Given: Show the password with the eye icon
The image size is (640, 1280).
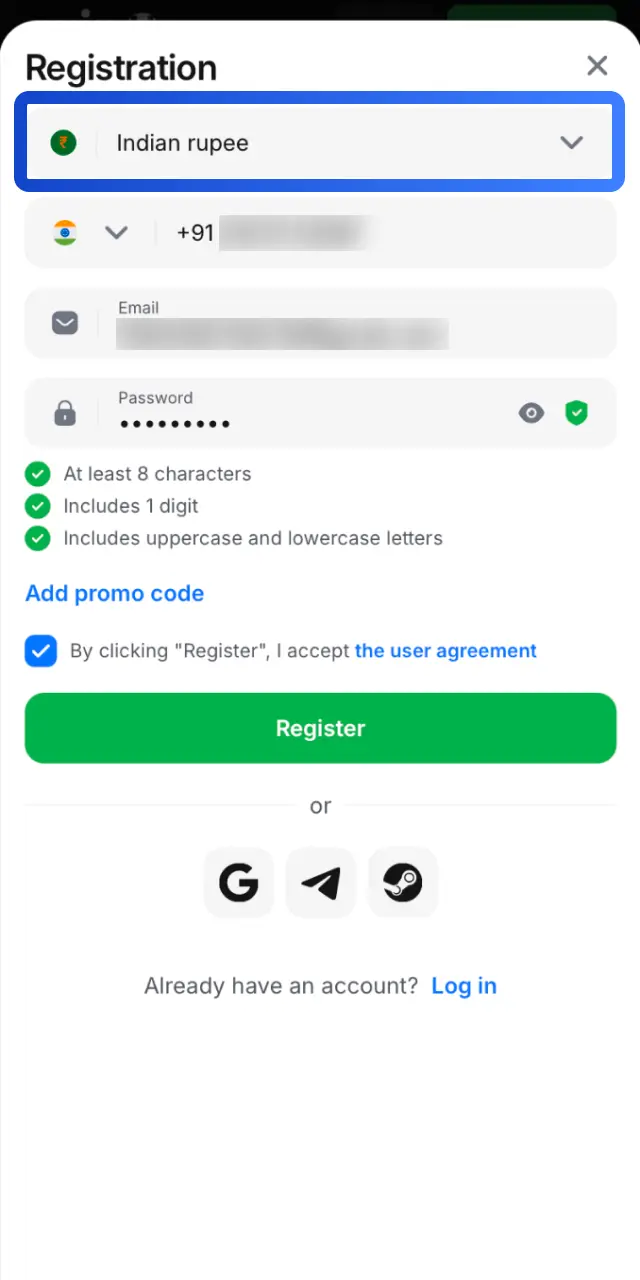Looking at the screenshot, I should point(531,413).
